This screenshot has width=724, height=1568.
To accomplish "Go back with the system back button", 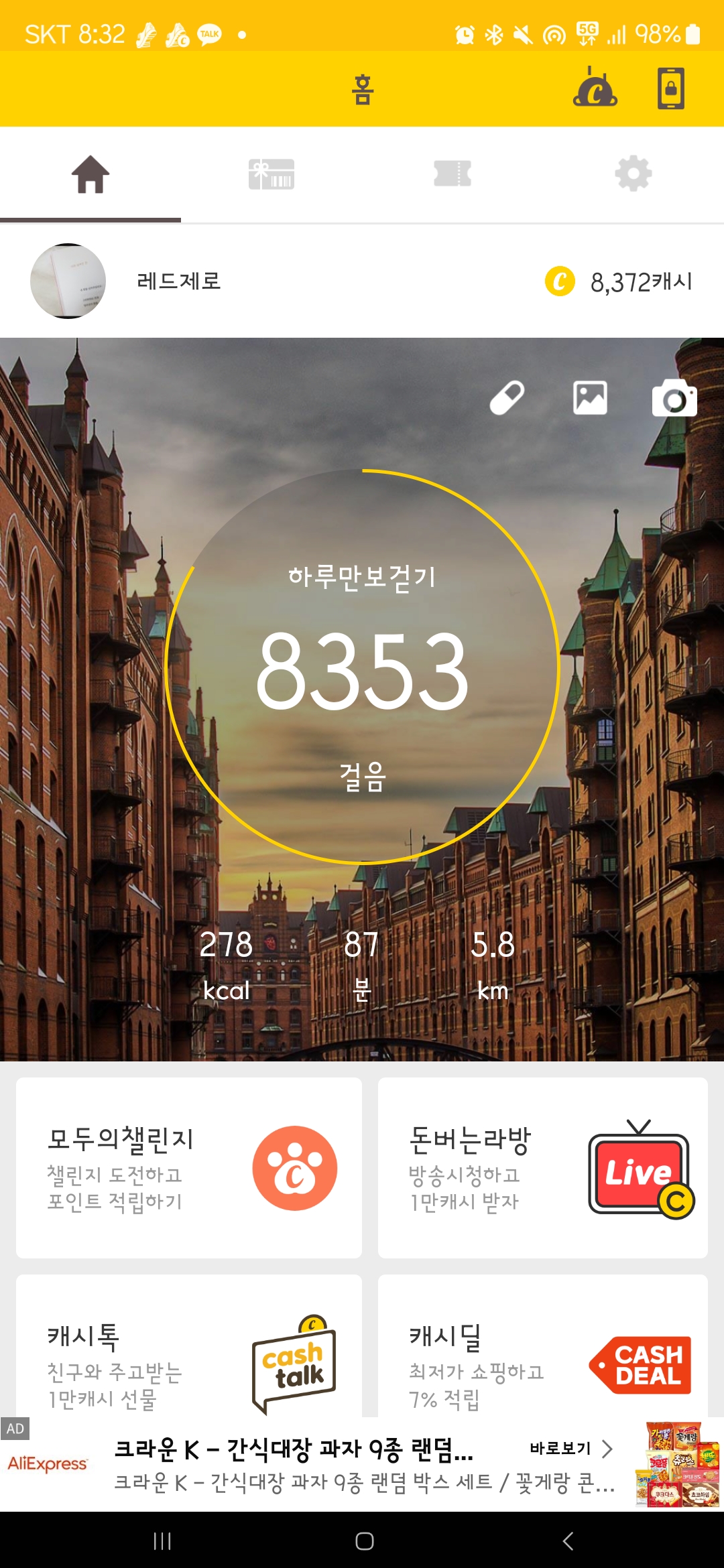I will (567, 1541).
